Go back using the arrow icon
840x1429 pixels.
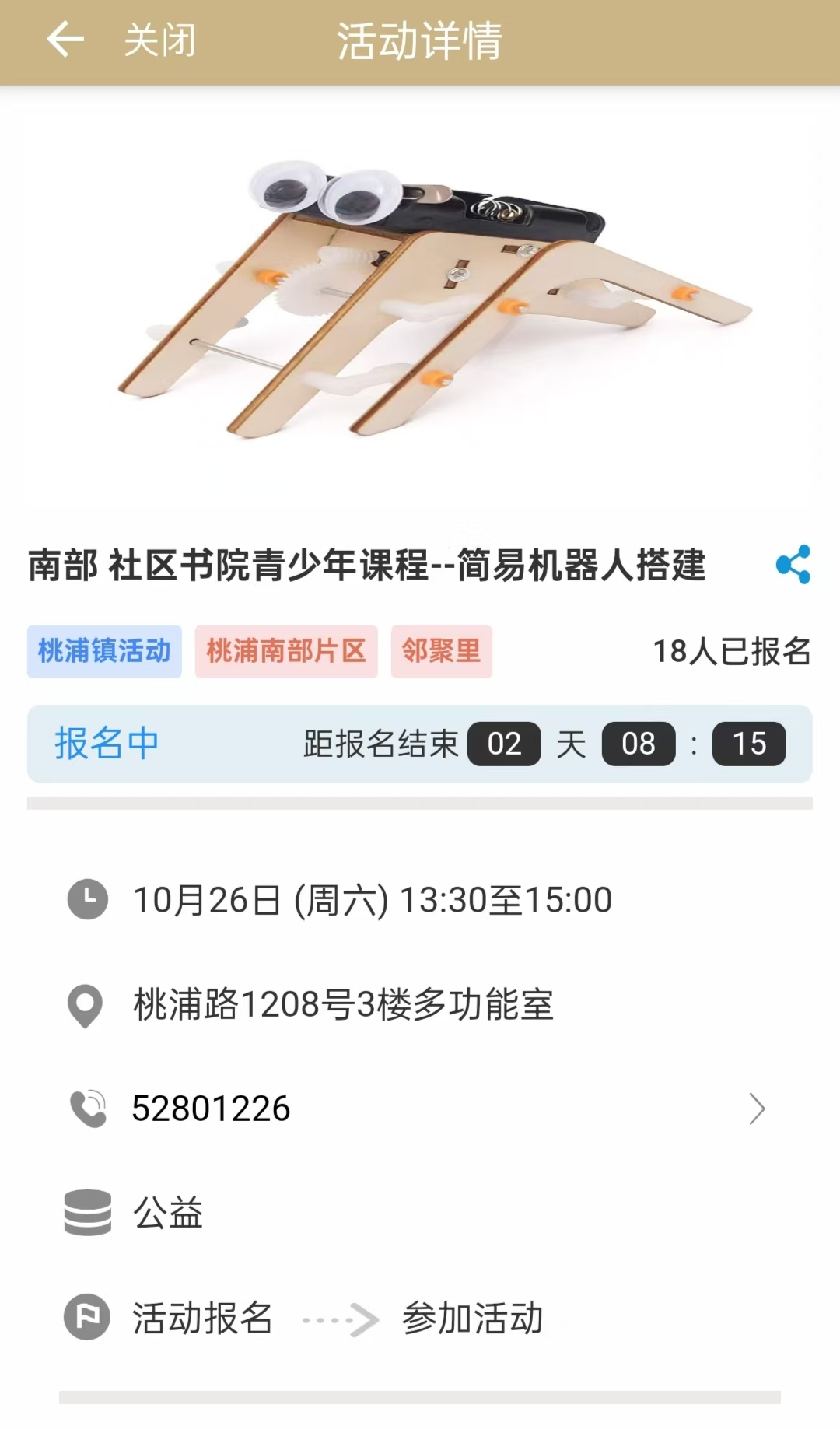(x=65, y=40)
